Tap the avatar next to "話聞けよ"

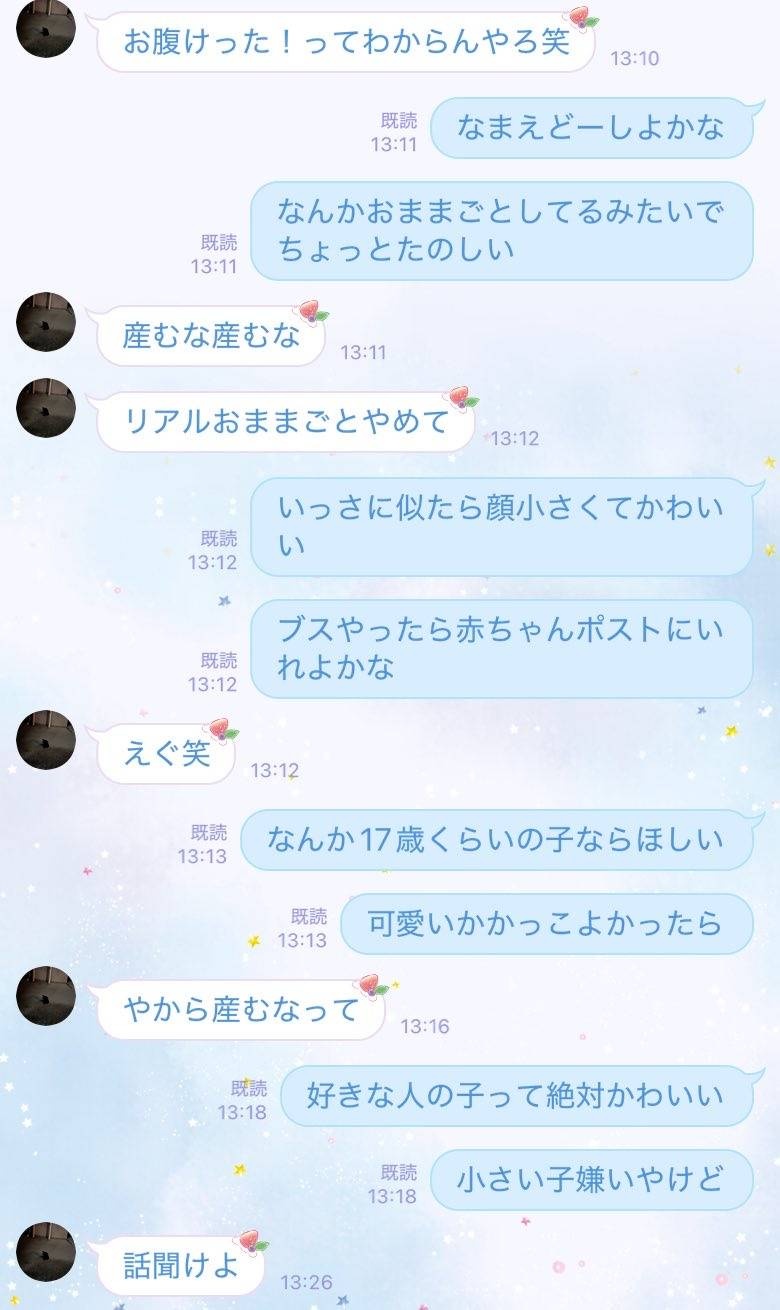[46, 1252]
